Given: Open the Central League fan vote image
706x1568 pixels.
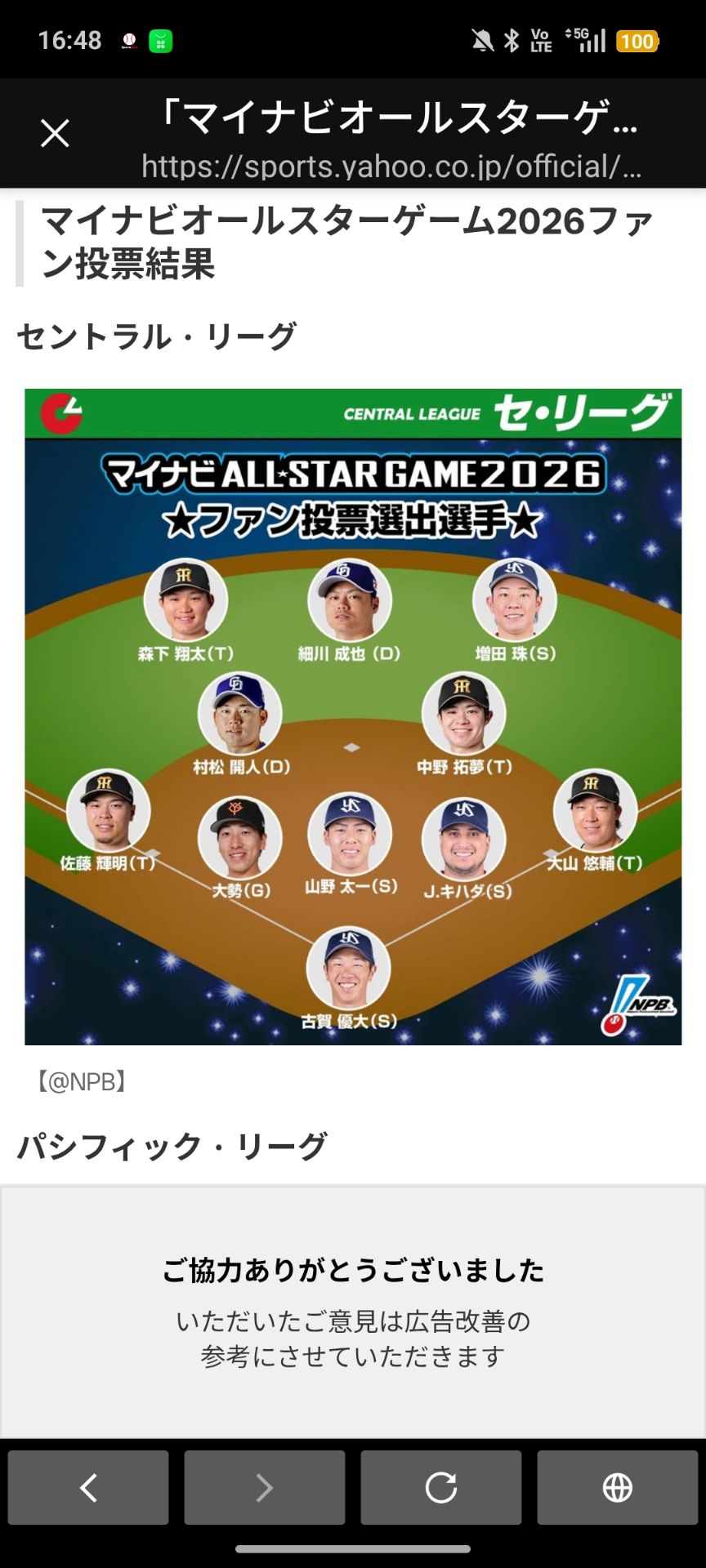Looking at the screenshot, I should [353, 716].
